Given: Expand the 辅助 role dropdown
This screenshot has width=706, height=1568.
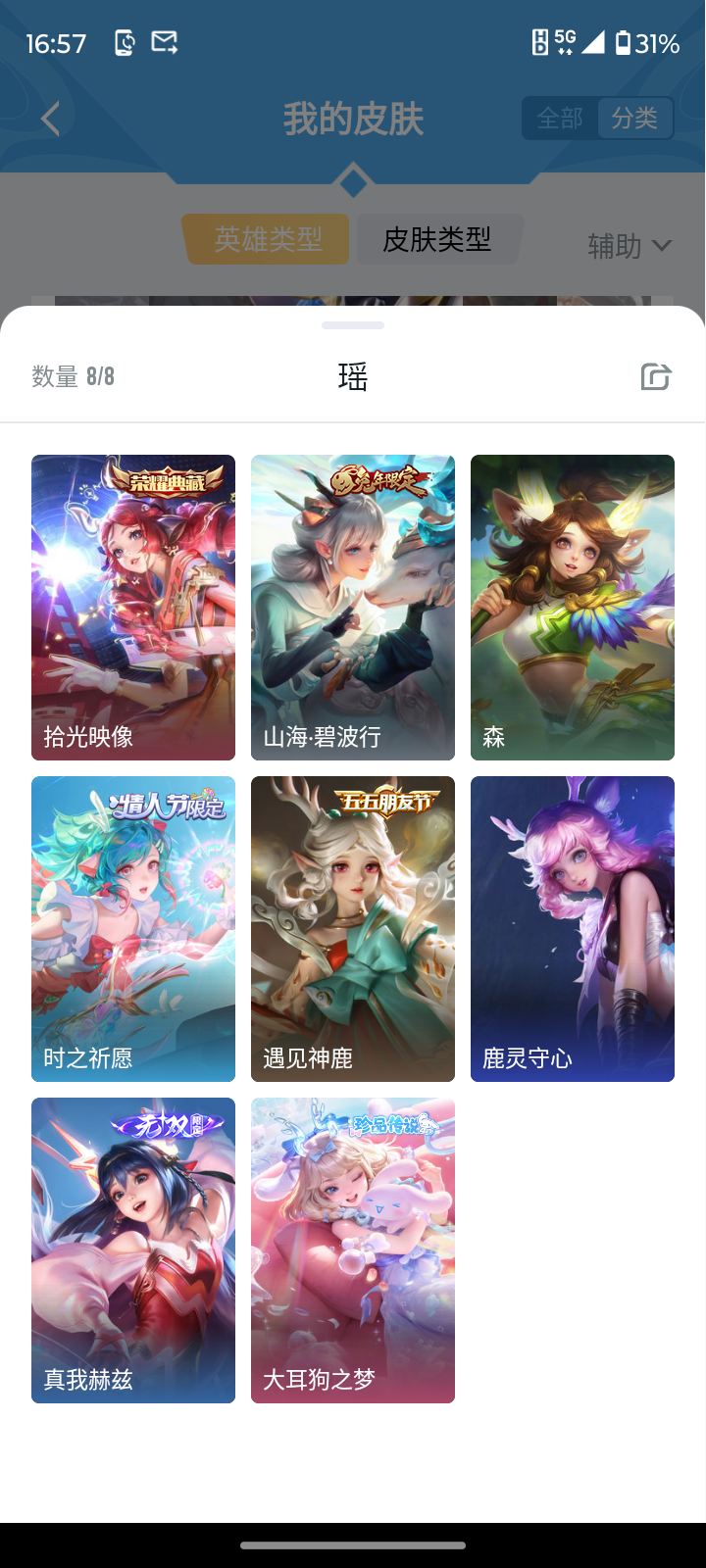Looking at the screenshot, I should click(630, 246).
